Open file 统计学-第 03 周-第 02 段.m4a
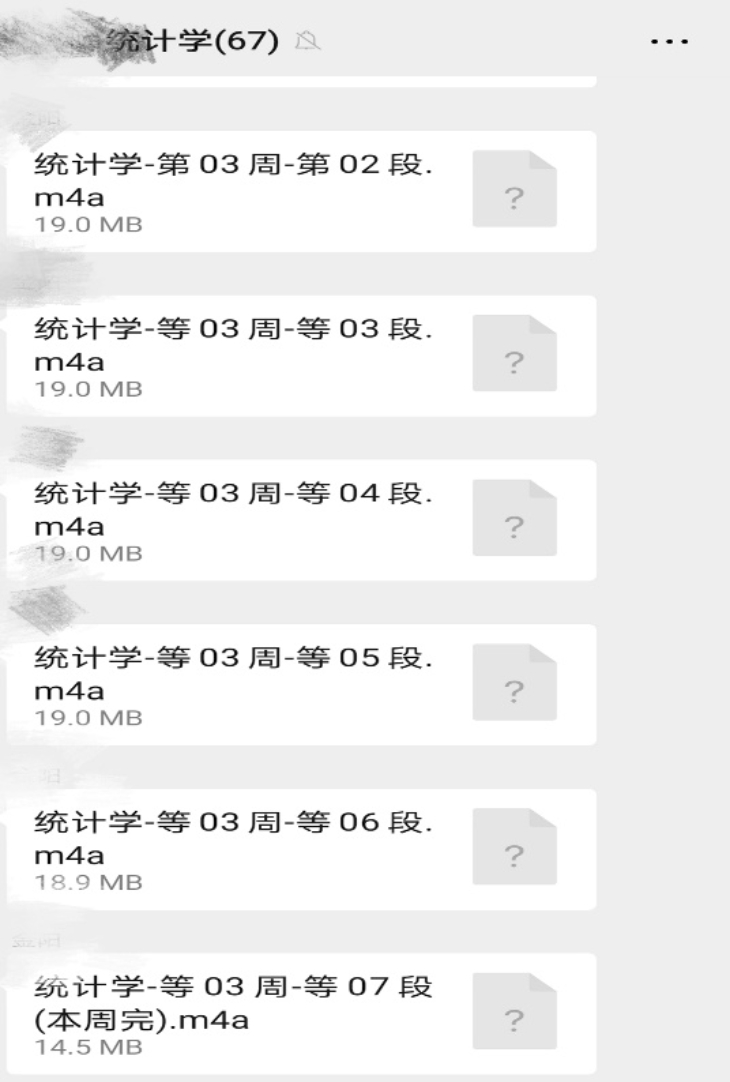The image size is (730, 1082). tap(300, 191)
